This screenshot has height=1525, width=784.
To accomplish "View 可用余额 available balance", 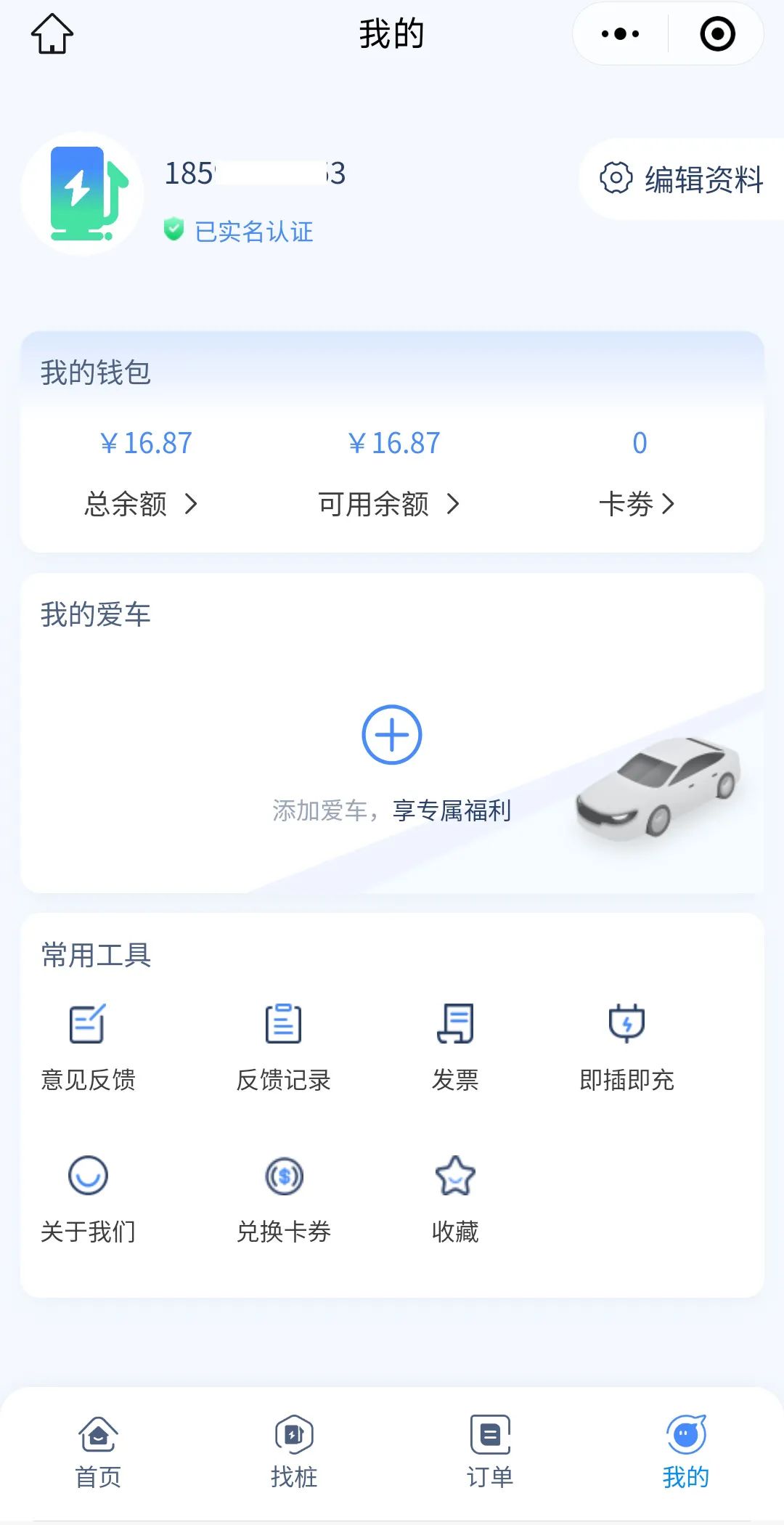I will 389,503.
